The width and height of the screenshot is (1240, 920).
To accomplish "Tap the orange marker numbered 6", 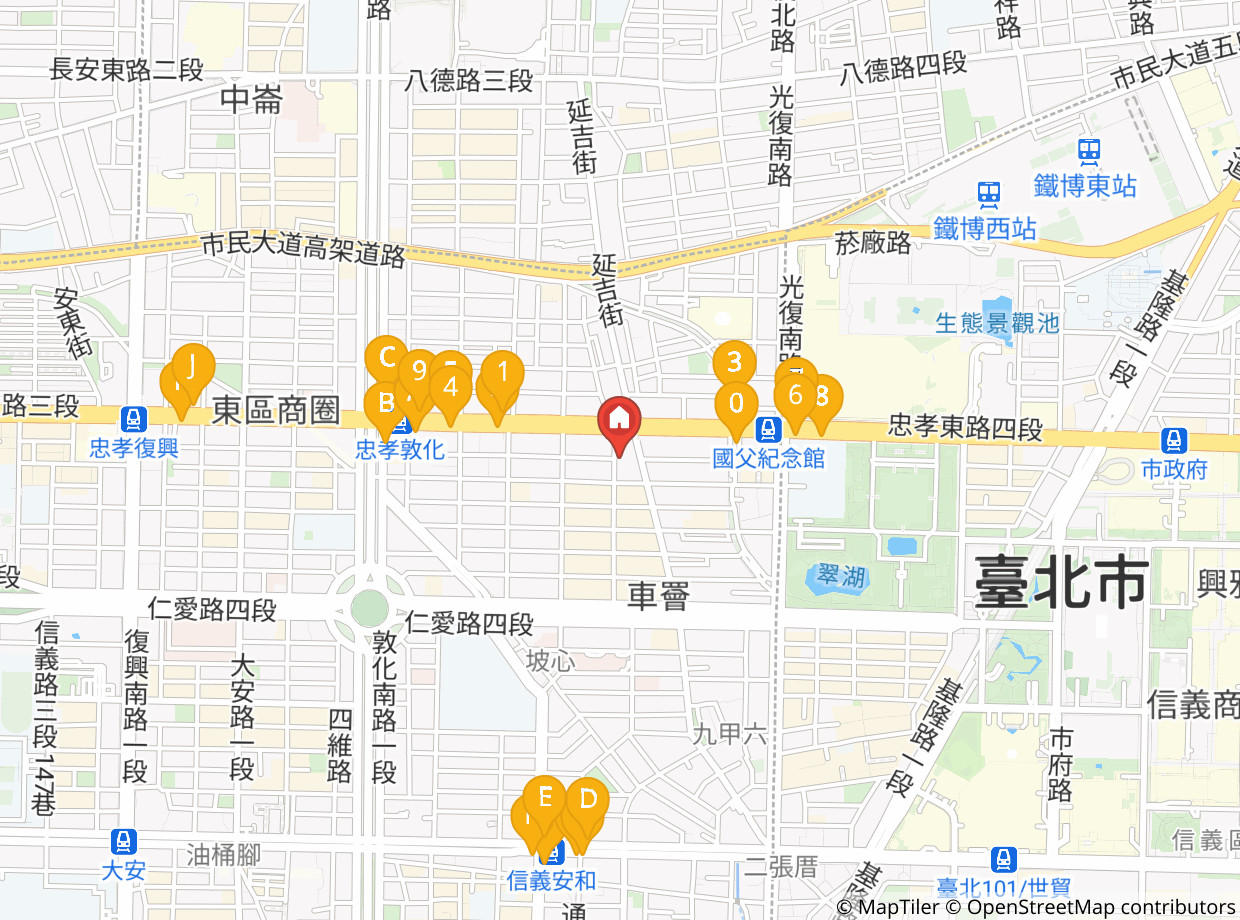I will (x=796, y=395).
